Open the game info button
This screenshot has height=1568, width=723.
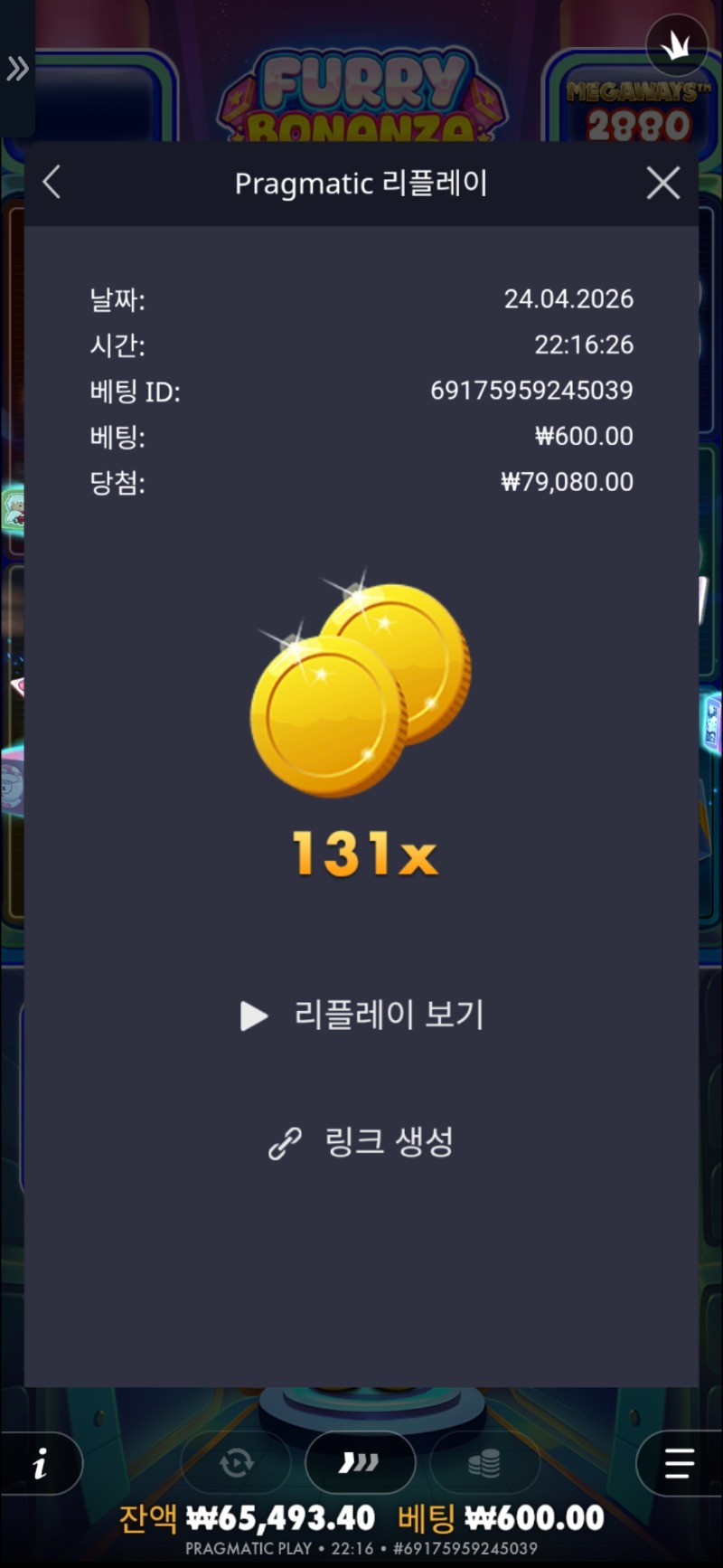click(41, 1463)
